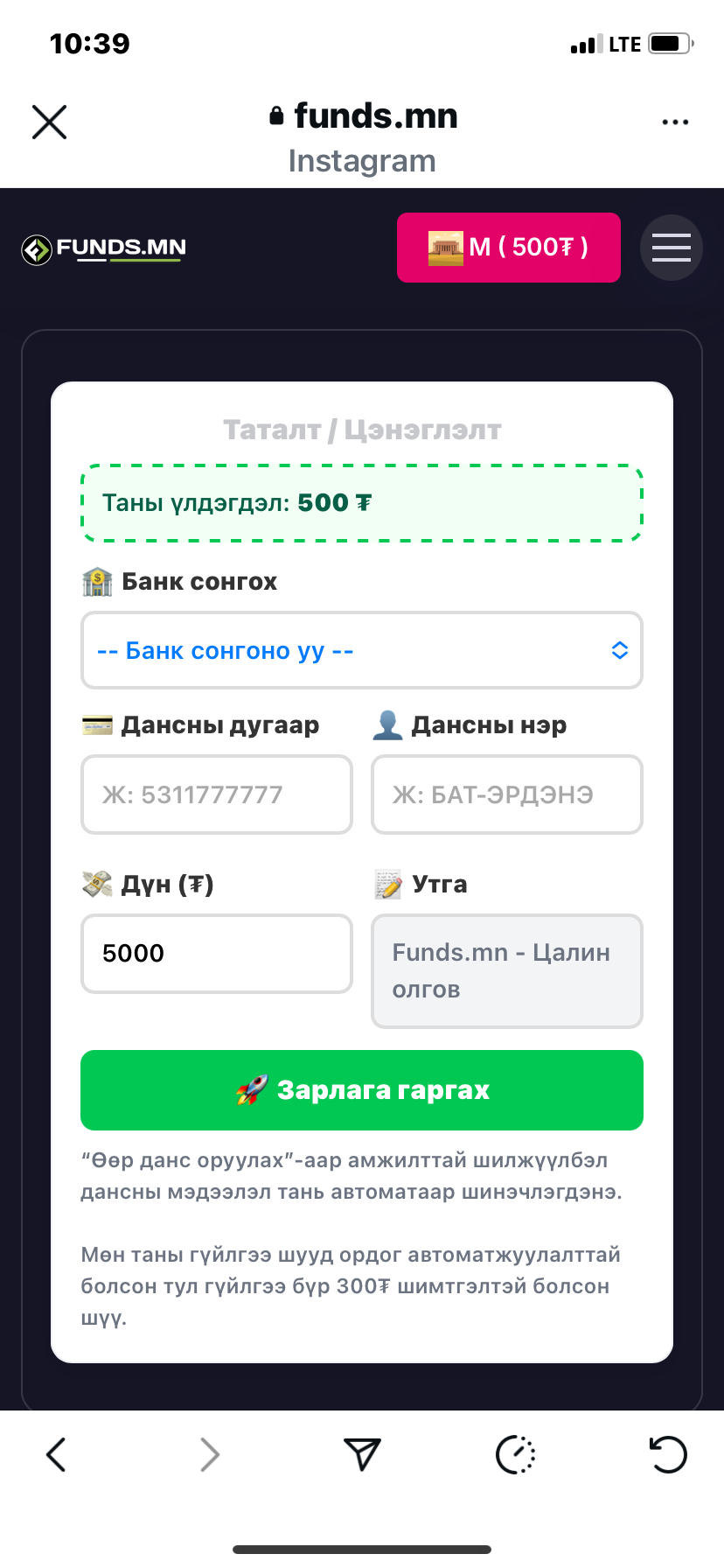Edit the Дүн amount field showing 5000
Screen dimensions: 724x1568
point(216,954)
